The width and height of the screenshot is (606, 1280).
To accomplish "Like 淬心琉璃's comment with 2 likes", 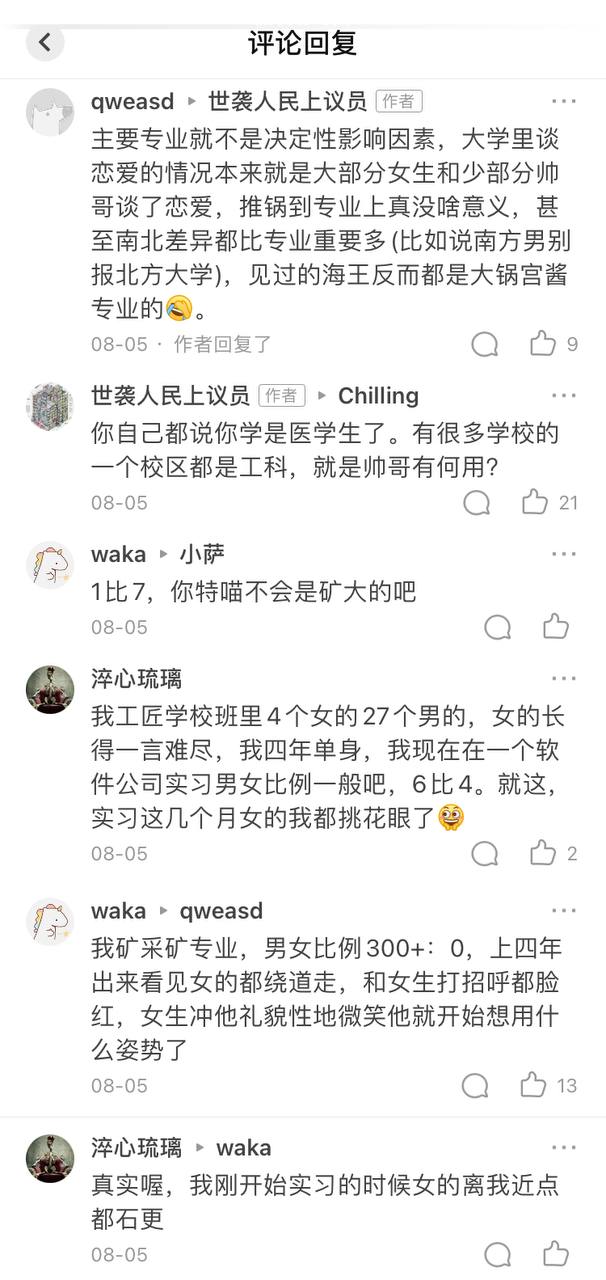I will [543, 853].
